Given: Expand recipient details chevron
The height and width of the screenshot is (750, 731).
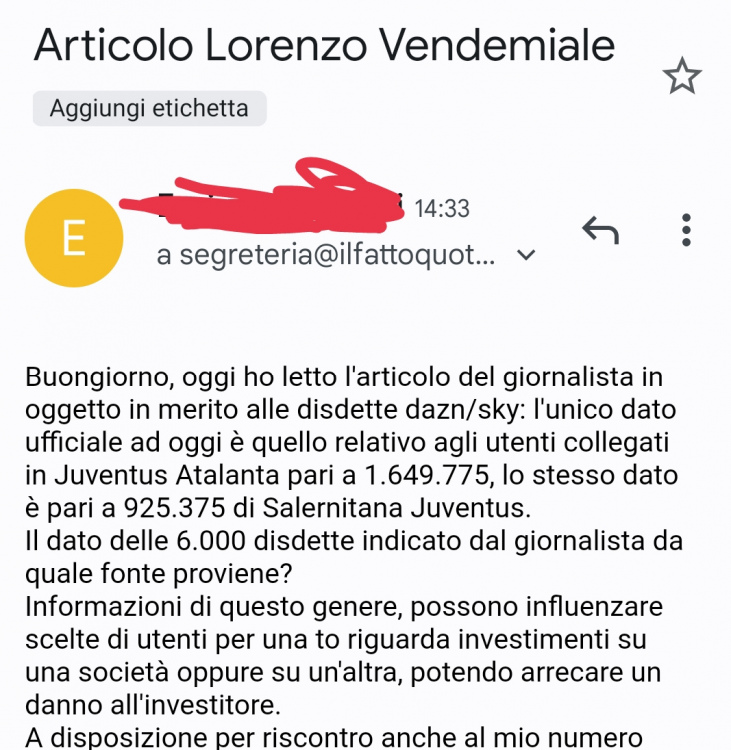Looking at the screenshot, I should (x=526, y=256).
